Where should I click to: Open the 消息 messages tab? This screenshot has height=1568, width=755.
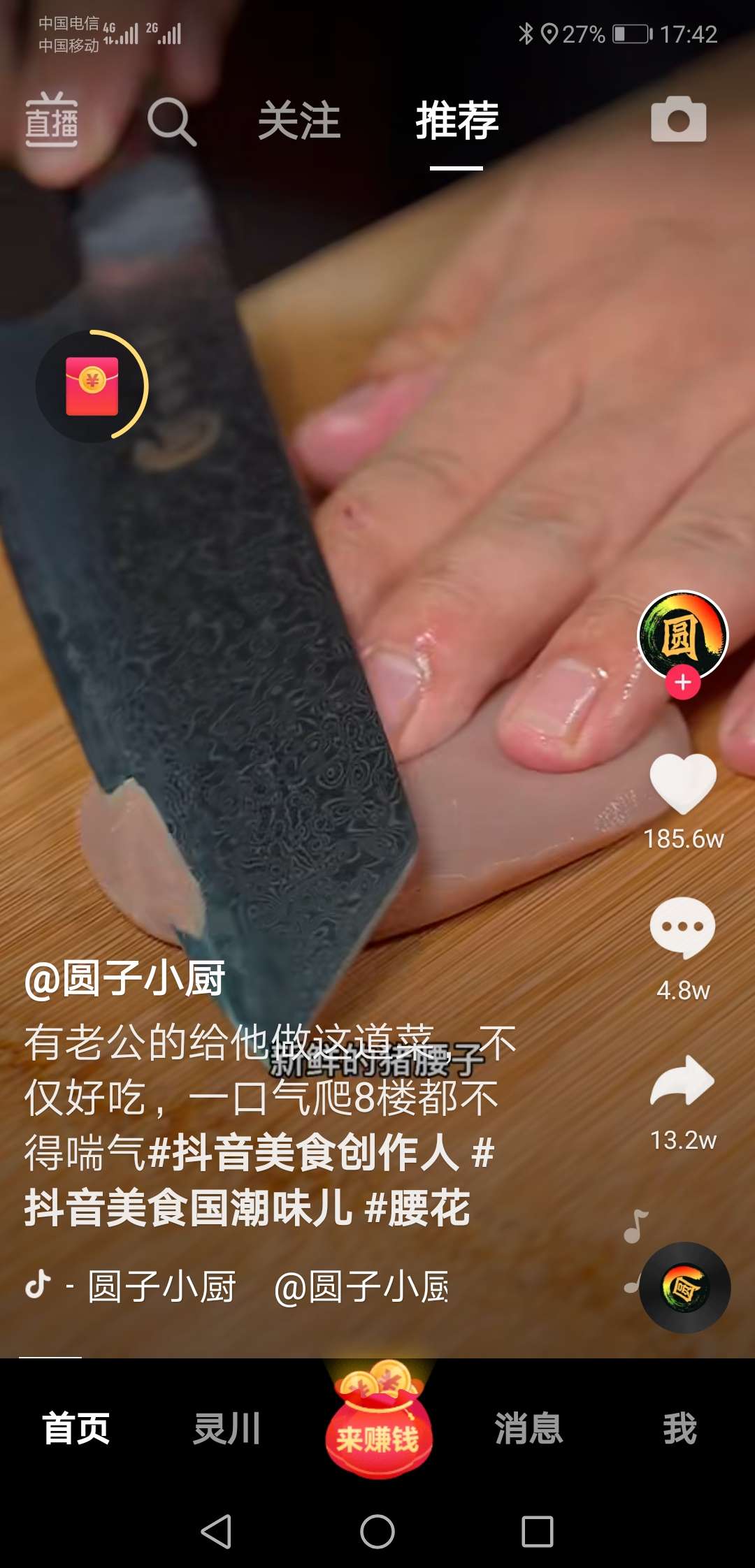[528, 1428]
